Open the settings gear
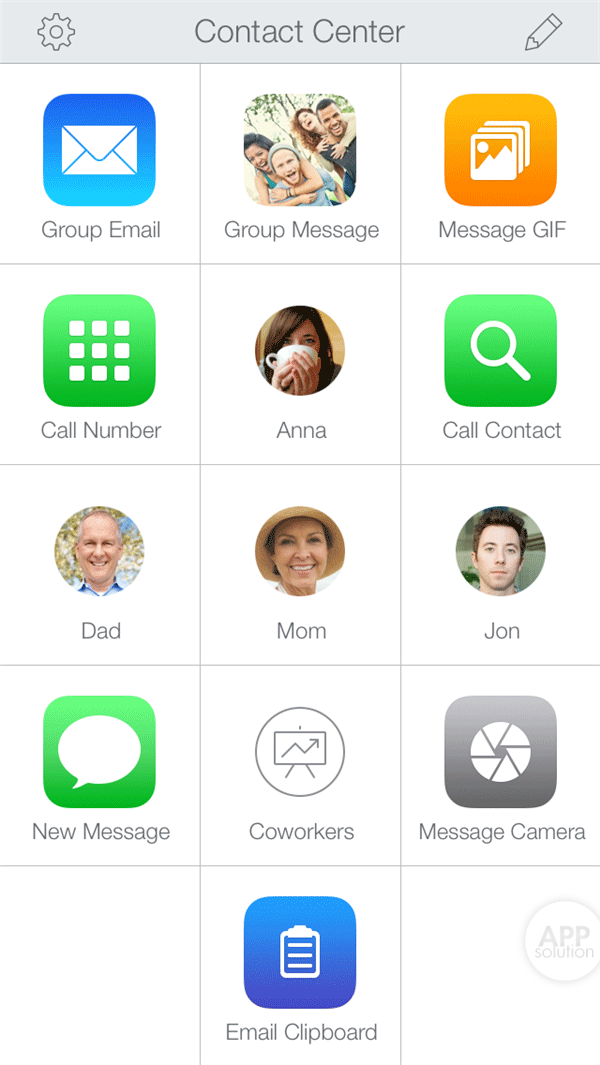This screenshot has width=600, height=1065. (56, 32)
